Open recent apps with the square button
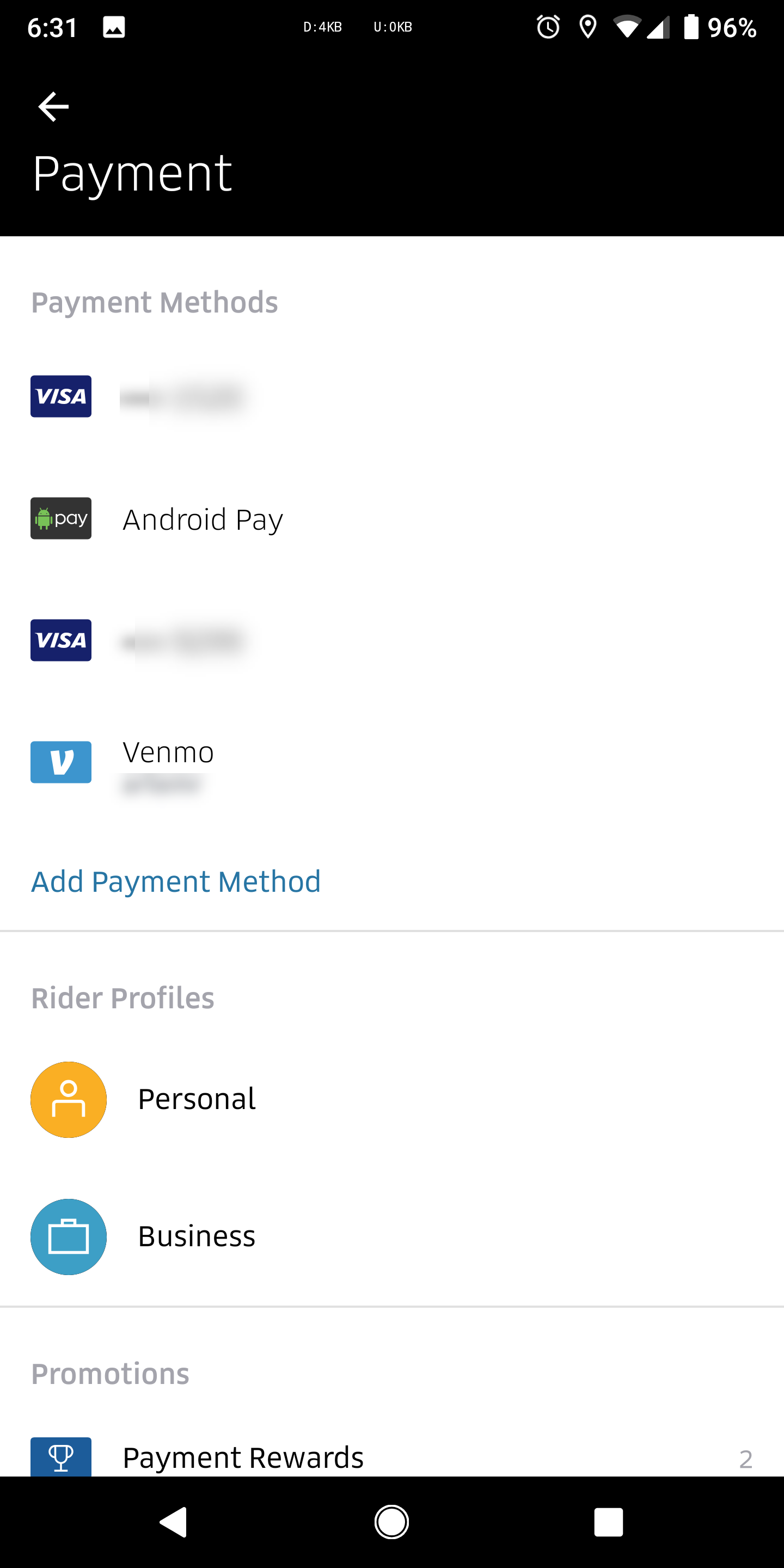The width and height of the screenshot is (784, 1568). (609, 1522)
